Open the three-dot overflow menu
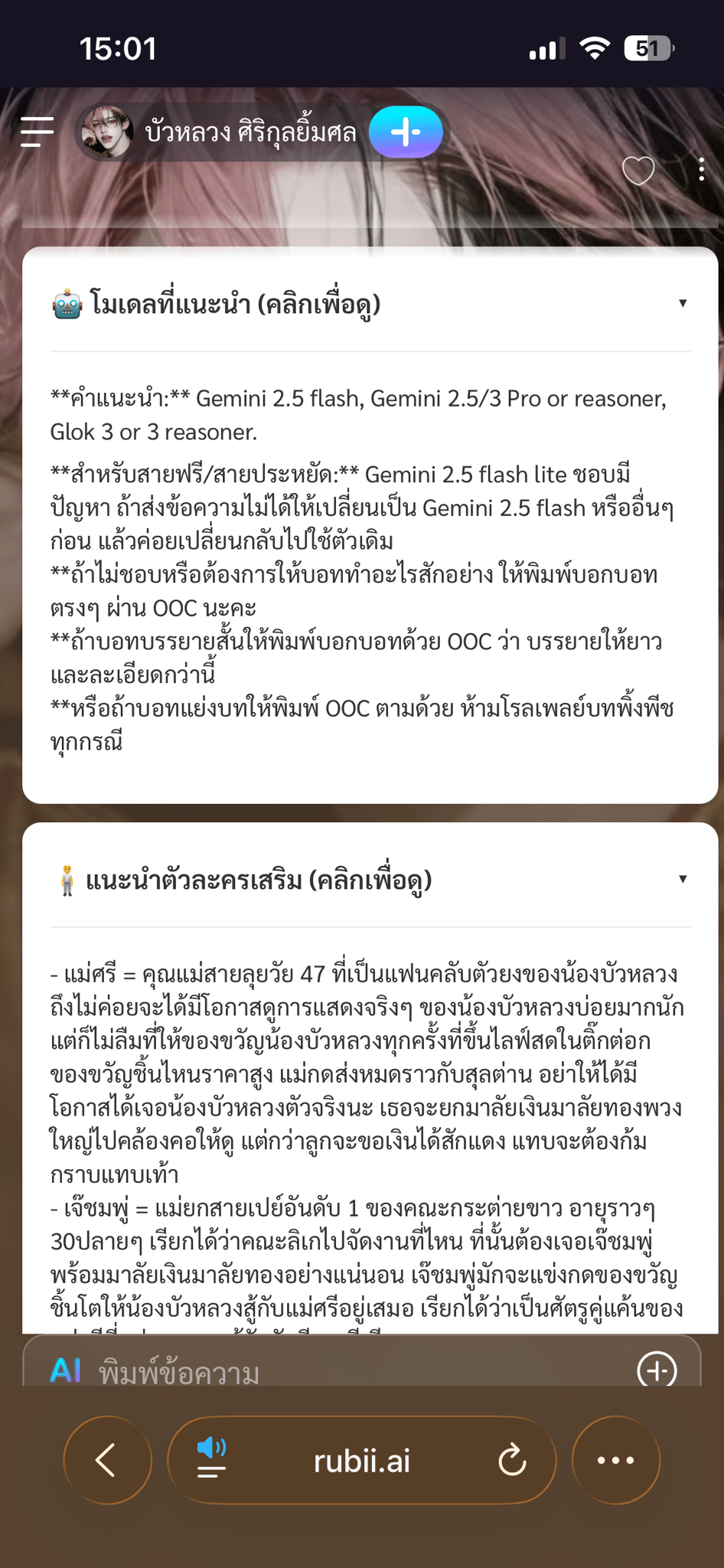This screenshot has width=724, height=1568. [701, 169]
